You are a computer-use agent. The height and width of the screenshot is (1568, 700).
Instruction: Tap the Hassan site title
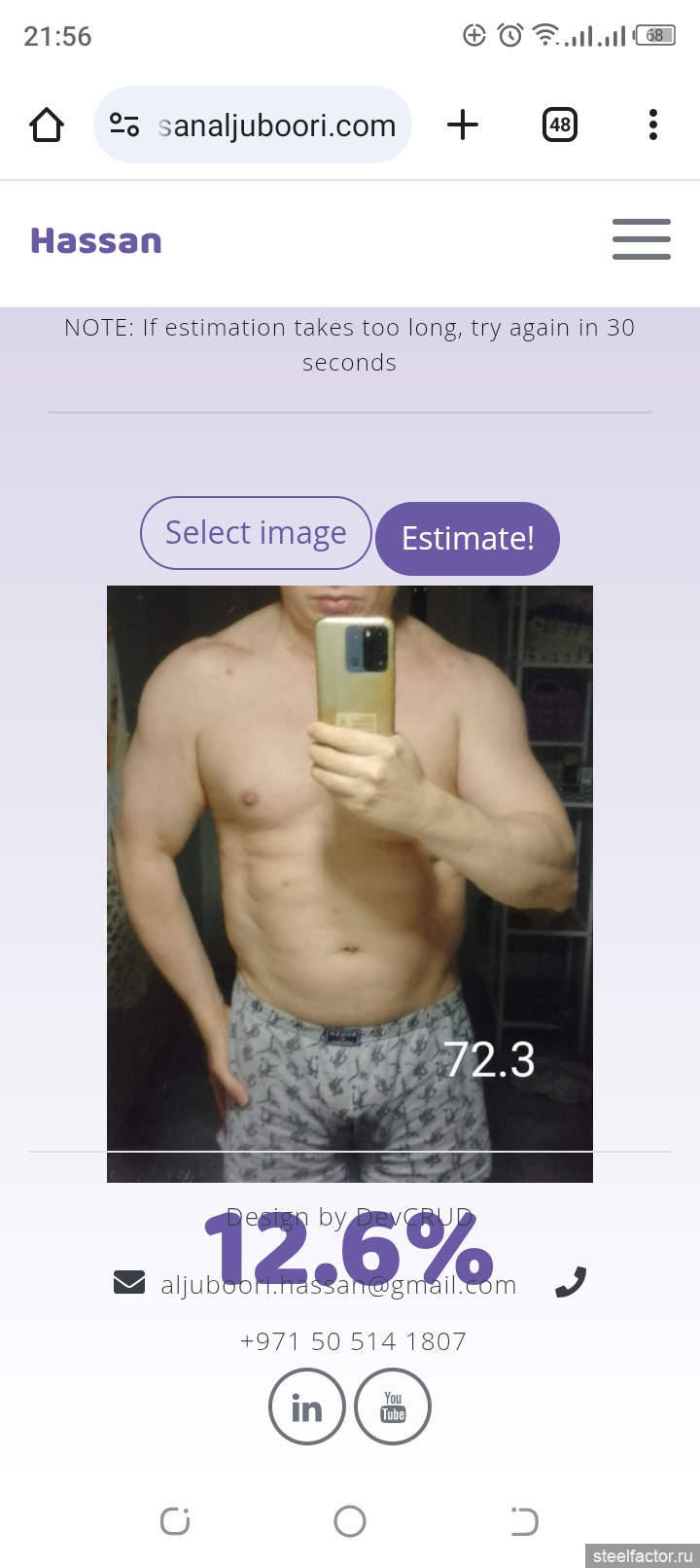click(x=96, y=240)
